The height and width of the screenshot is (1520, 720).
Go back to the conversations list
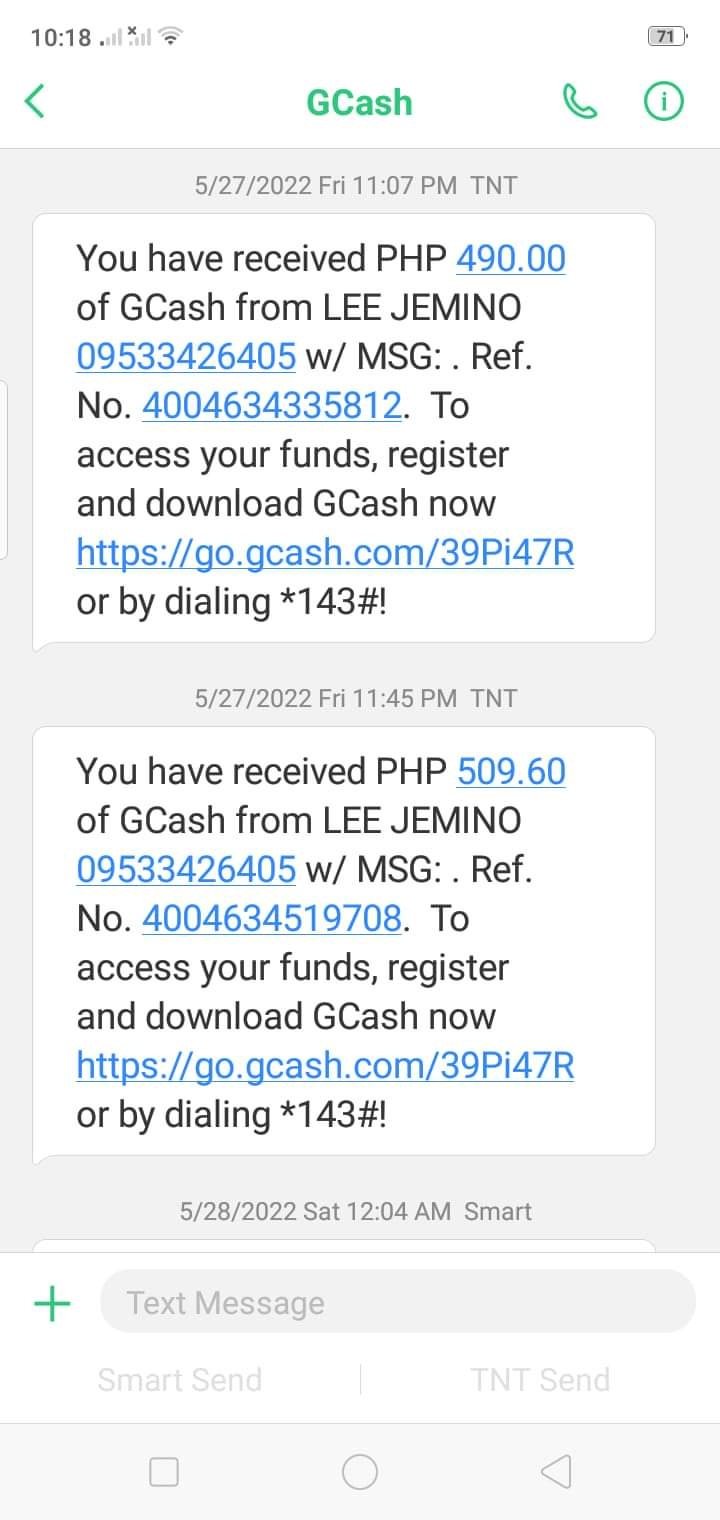coord(35,102)
